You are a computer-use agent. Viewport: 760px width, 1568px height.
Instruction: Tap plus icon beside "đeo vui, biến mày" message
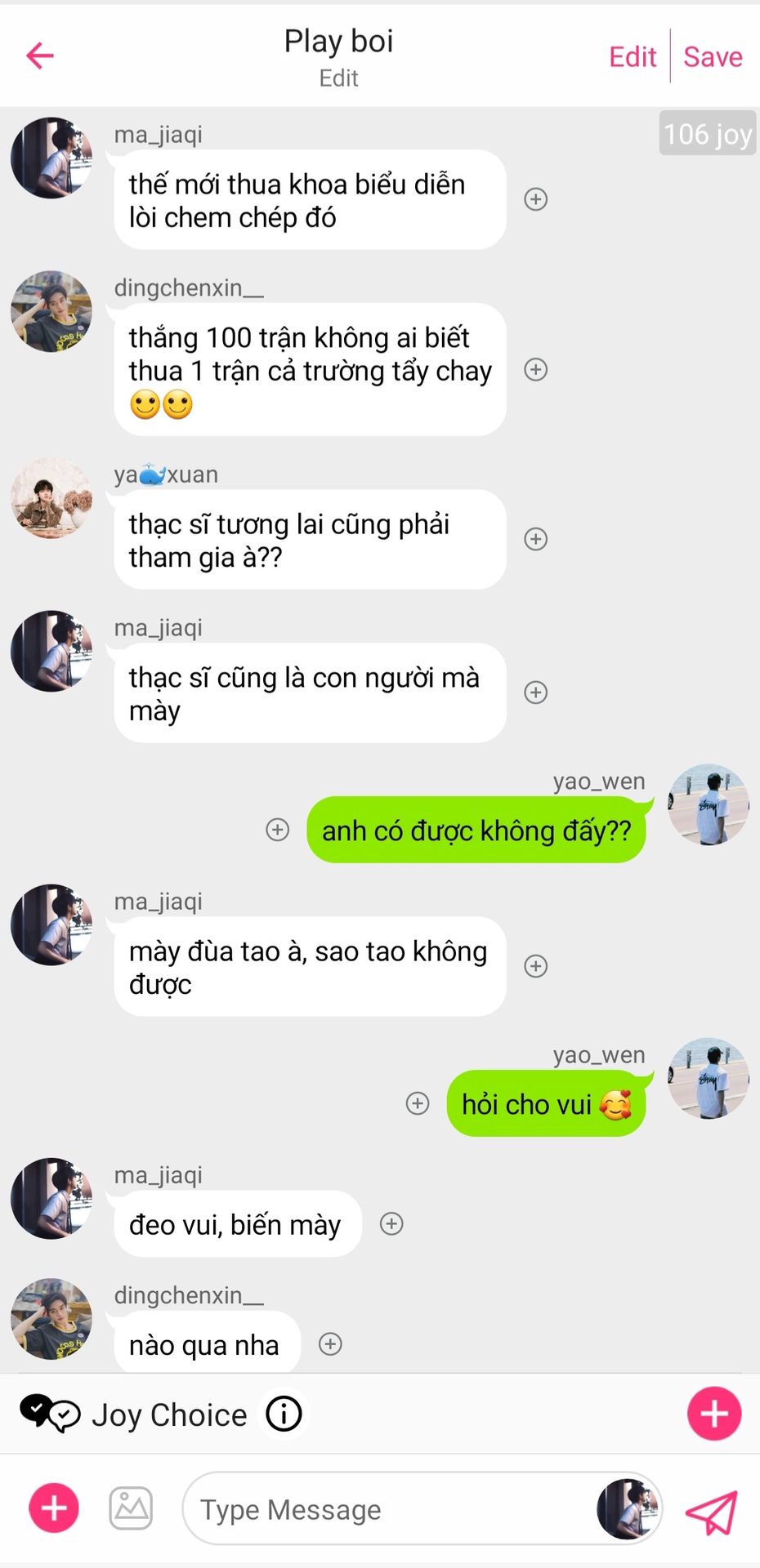[391, 1223]
